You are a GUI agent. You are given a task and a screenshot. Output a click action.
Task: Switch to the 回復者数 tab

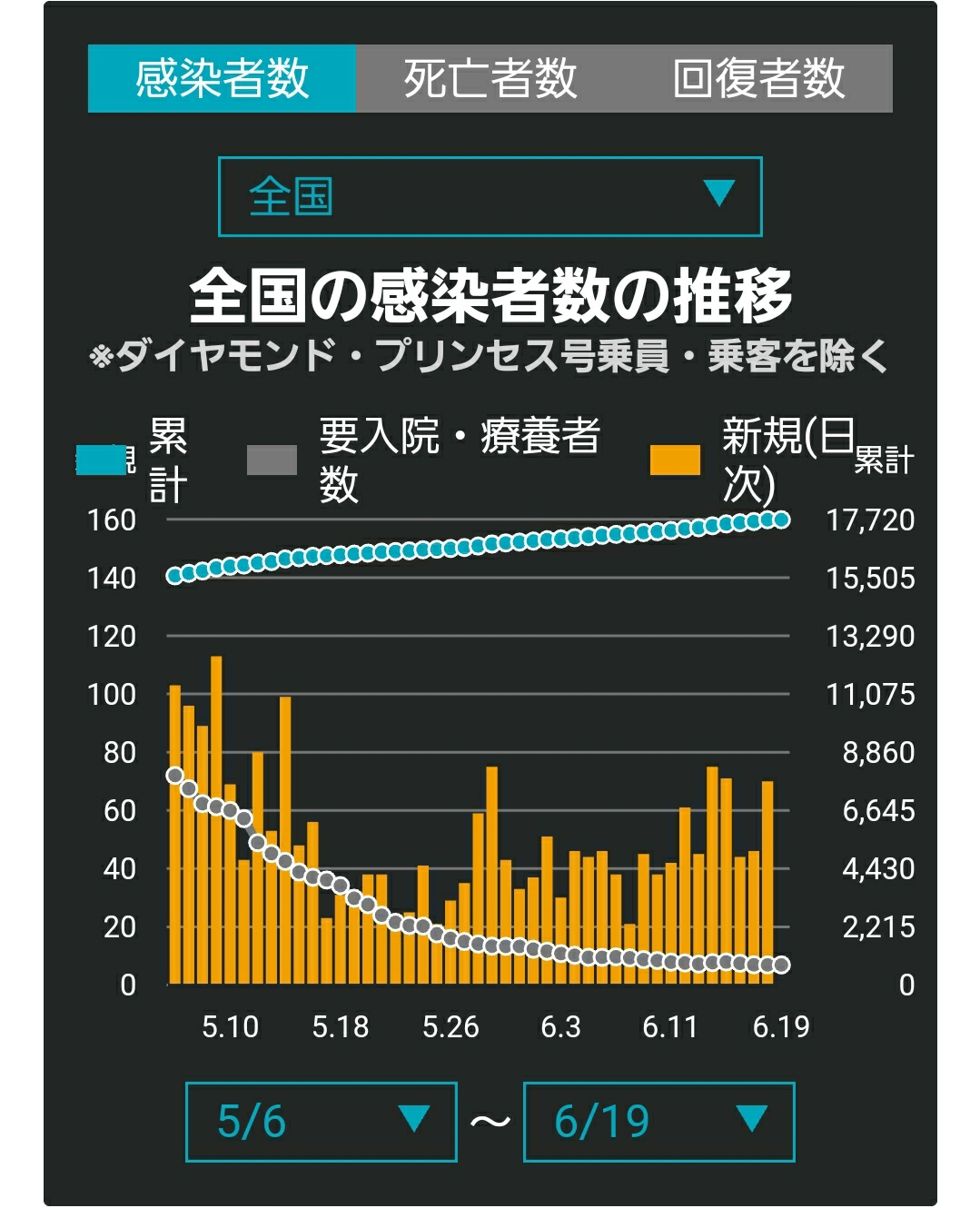[758, 78]
